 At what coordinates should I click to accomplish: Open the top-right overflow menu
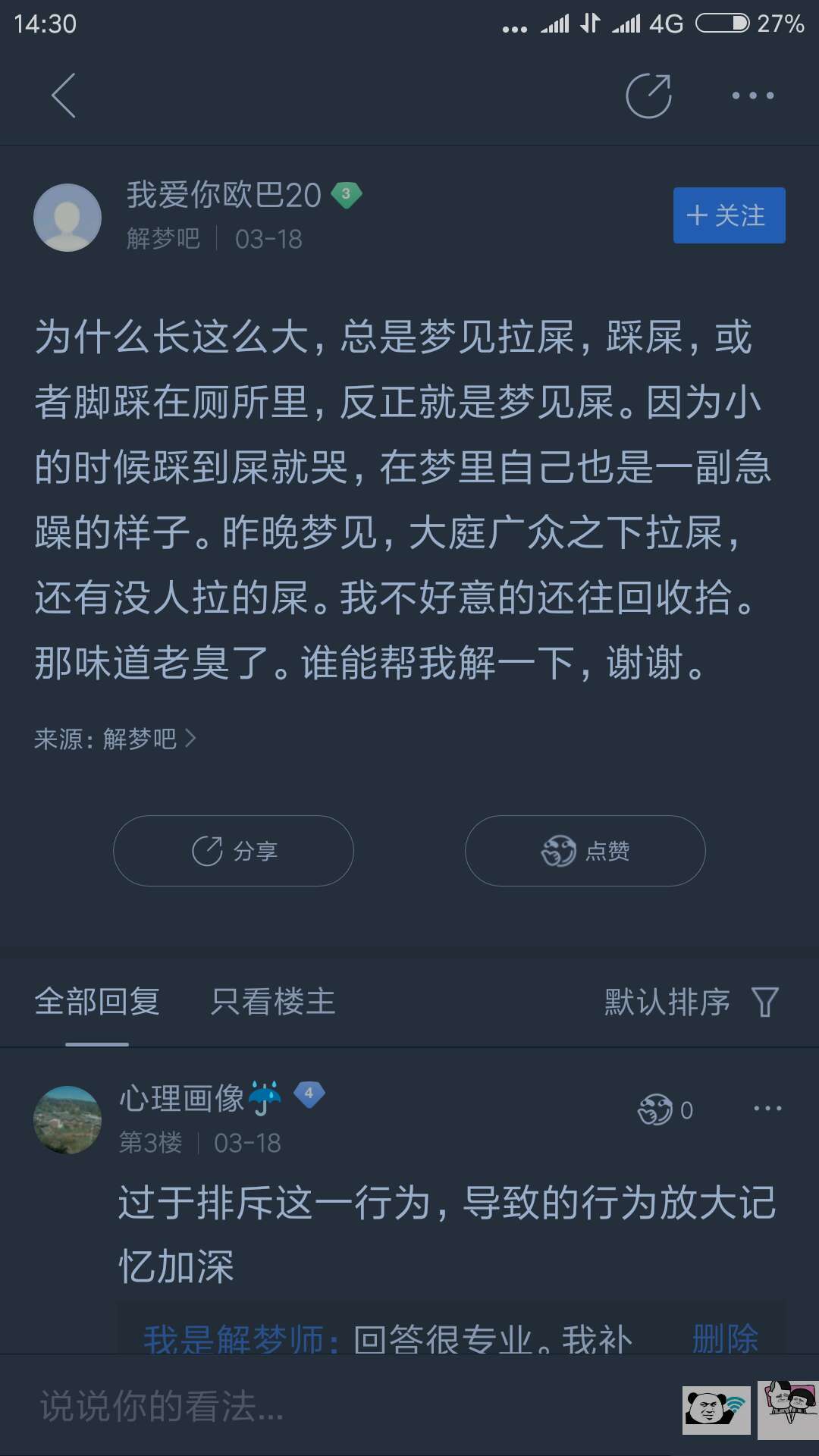[752, 96]
